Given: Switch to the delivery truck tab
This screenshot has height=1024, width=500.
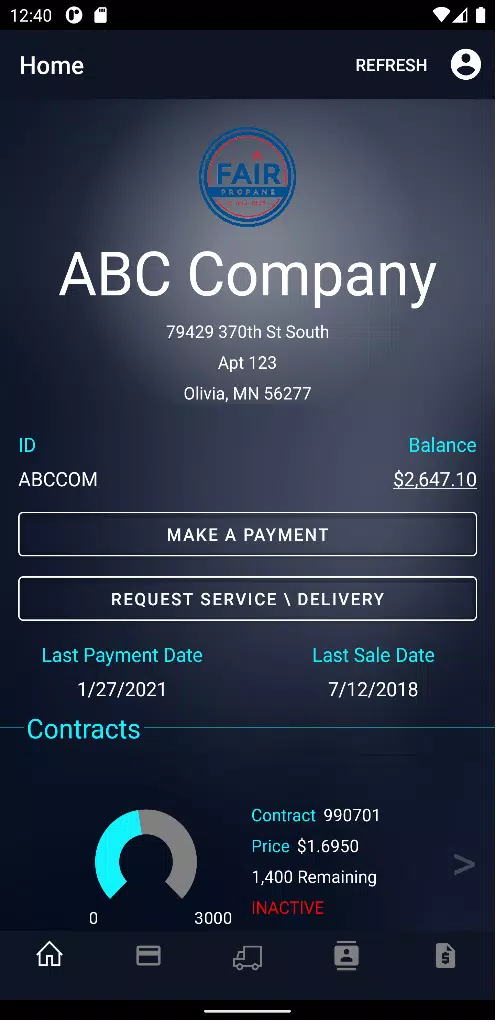Looking at the screenshot, I should pos(247,957).
